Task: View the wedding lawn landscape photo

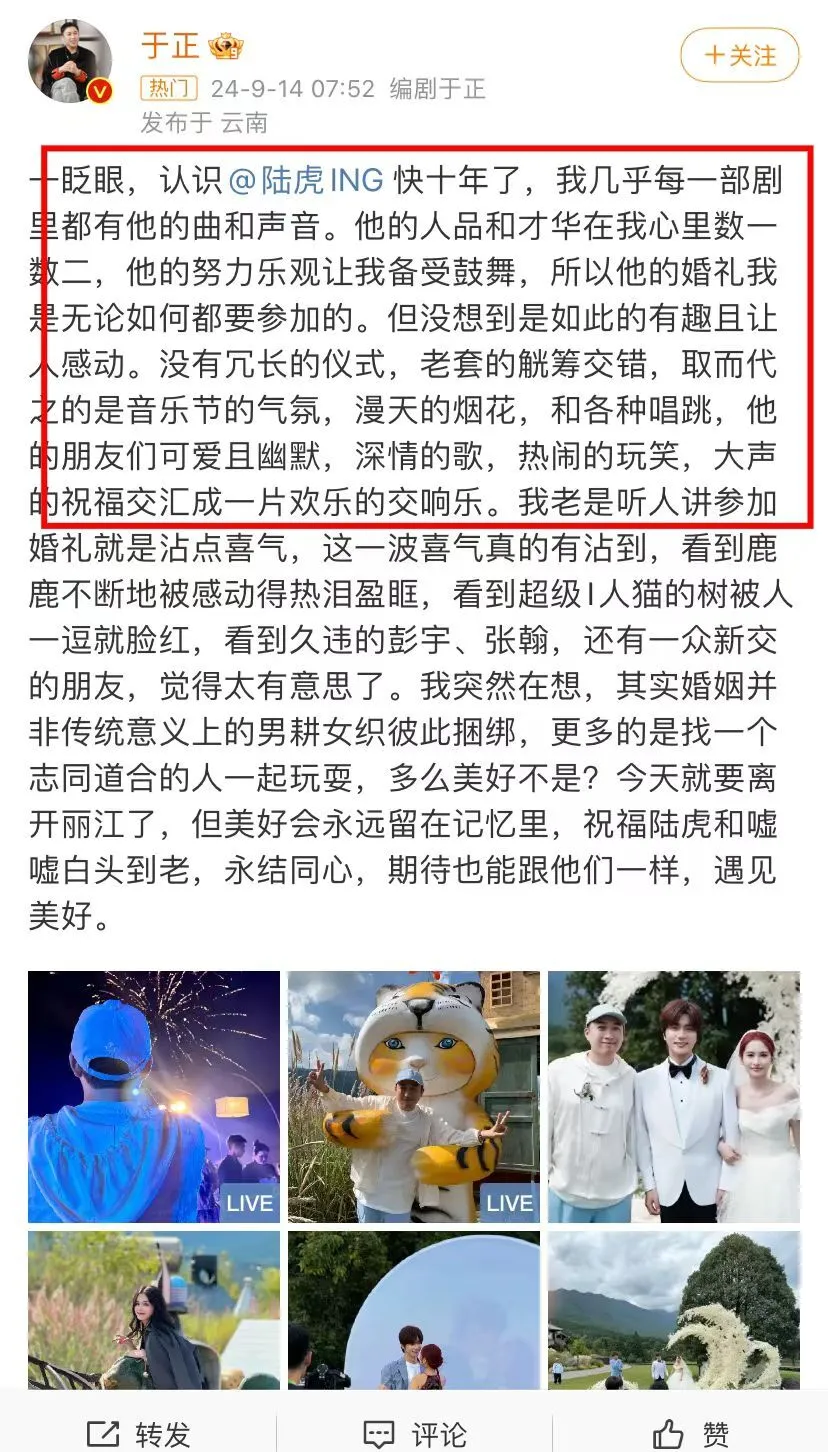Action: 674,1310
